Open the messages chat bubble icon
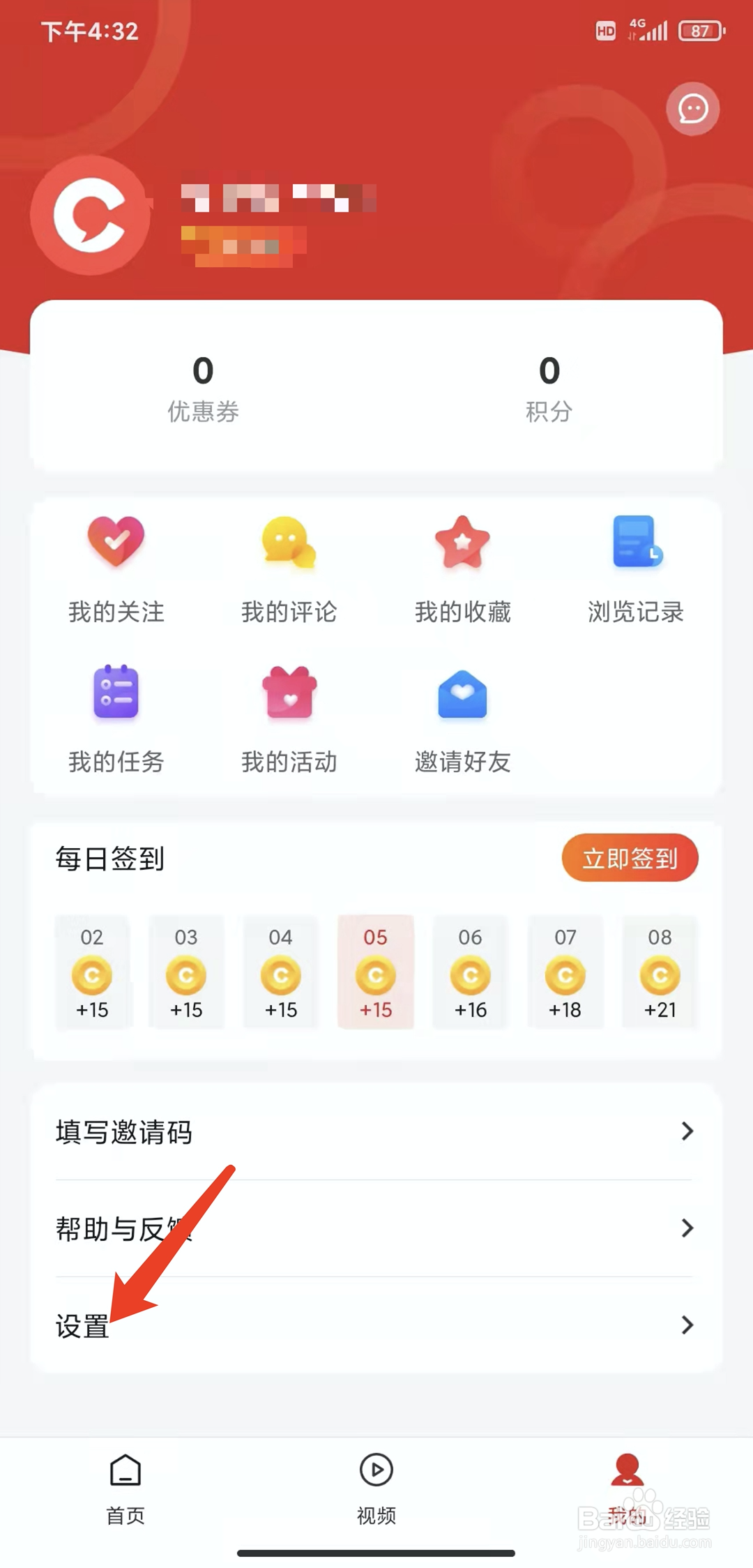753x1568 pixels. tap(692, 109)
